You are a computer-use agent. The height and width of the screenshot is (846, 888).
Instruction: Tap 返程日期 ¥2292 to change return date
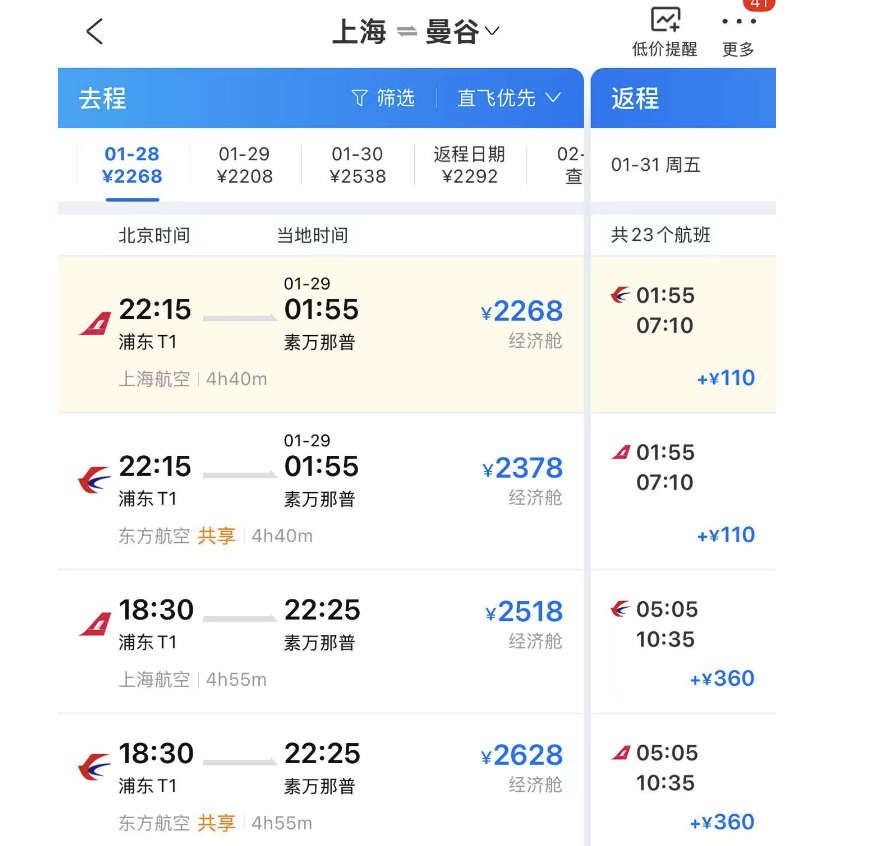click(469, 165)
